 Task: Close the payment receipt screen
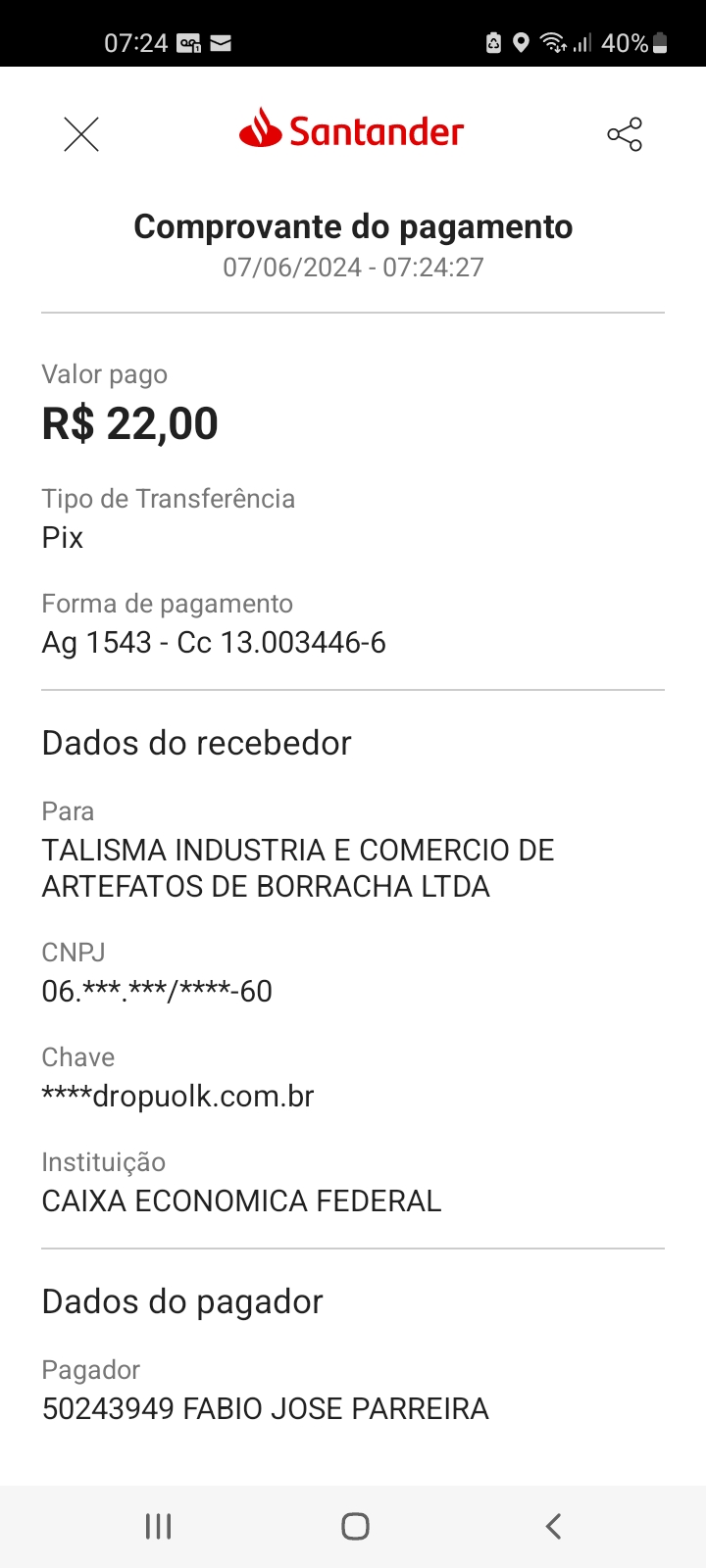coord(81,134)
